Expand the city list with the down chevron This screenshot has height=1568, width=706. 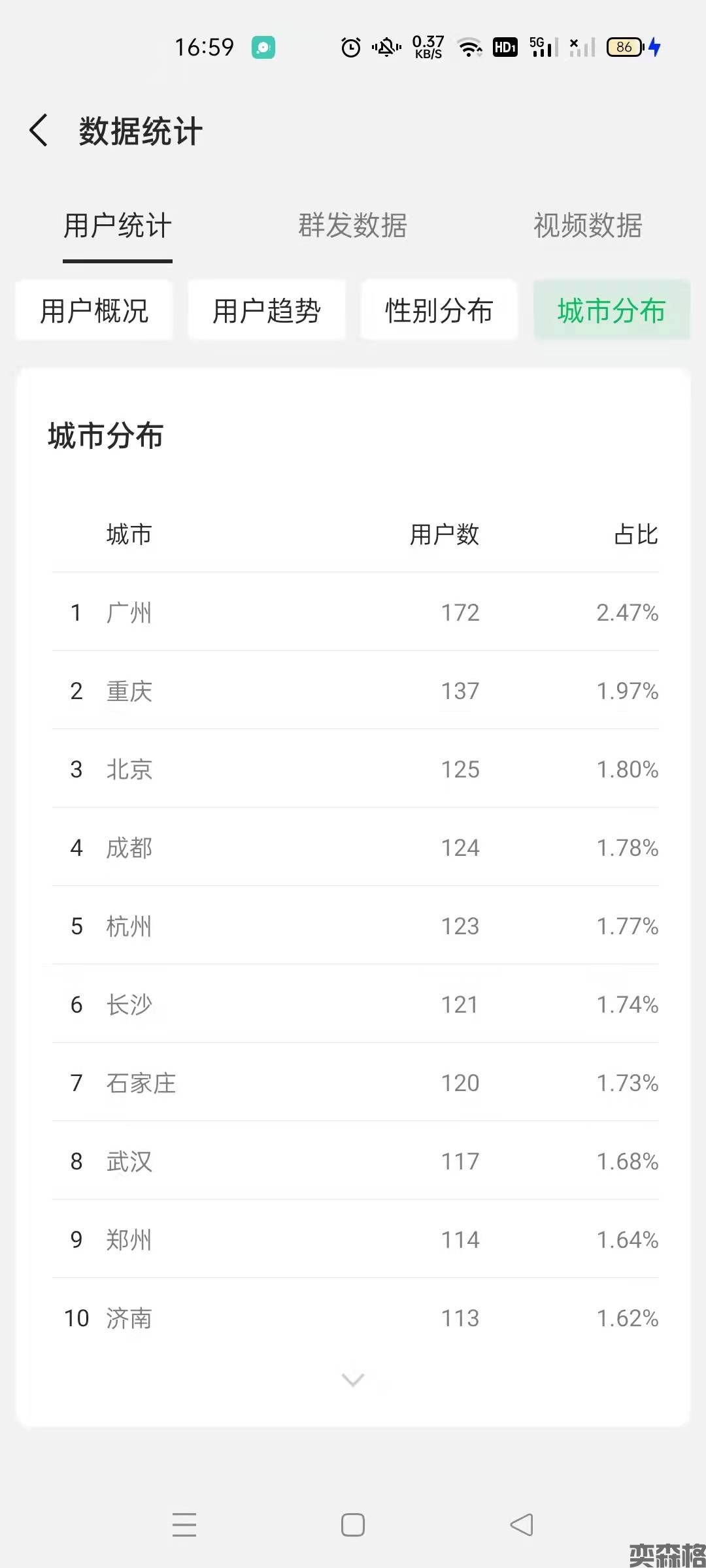coord(353,1380)
